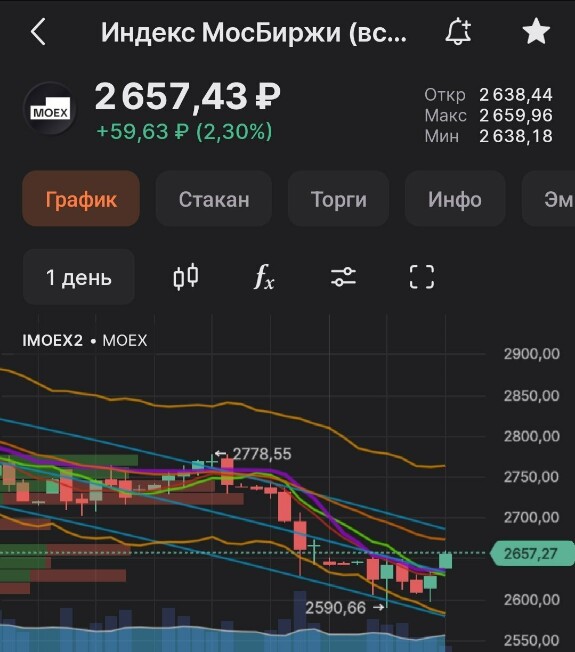Open the Торги tab
The height and width of the screenshot is (652, 575).
338,199
